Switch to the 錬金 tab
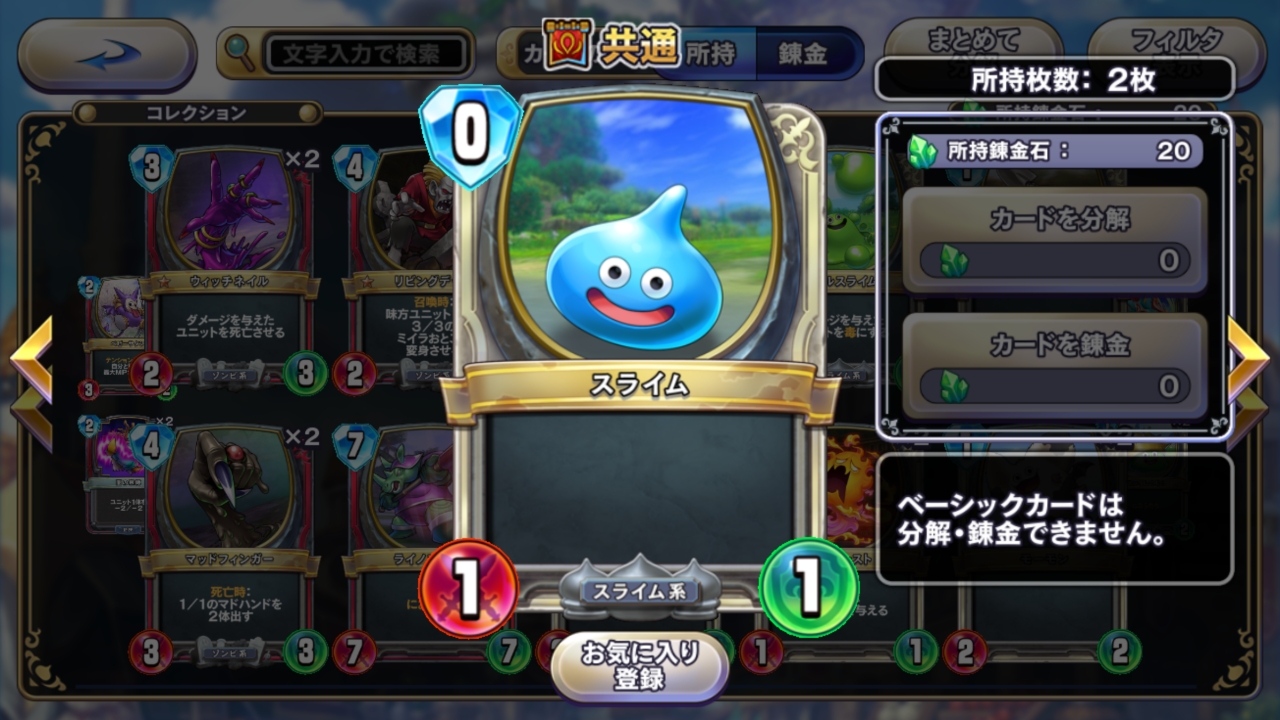Screen dimensions: 1280x720 click(x=805, y=54)
